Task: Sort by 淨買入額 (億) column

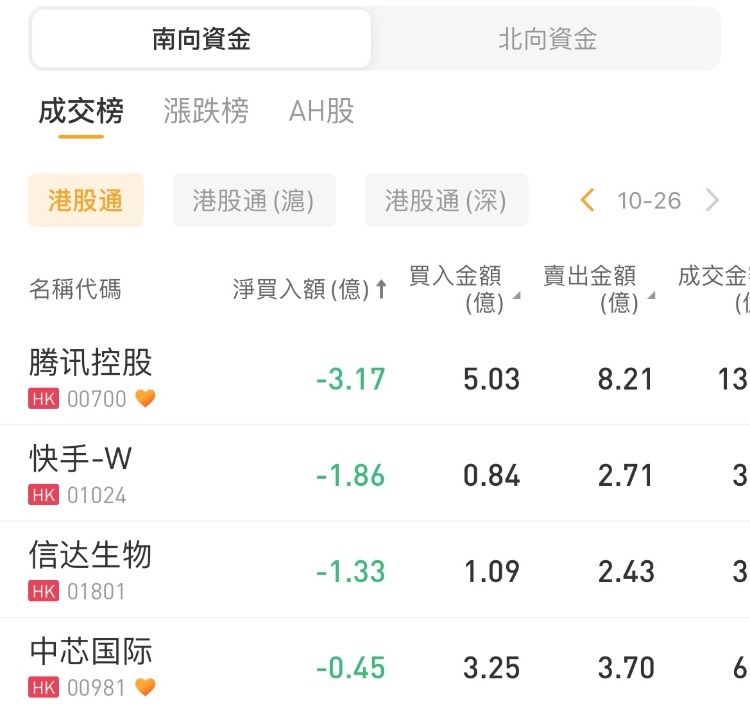Action: click(x=310, y=290)
